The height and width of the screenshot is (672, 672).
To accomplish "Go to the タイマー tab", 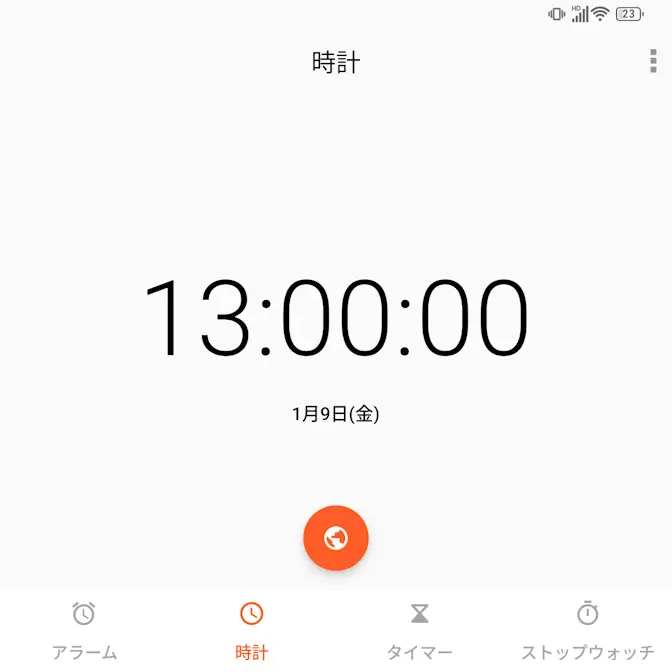I will tap(420, 631).
